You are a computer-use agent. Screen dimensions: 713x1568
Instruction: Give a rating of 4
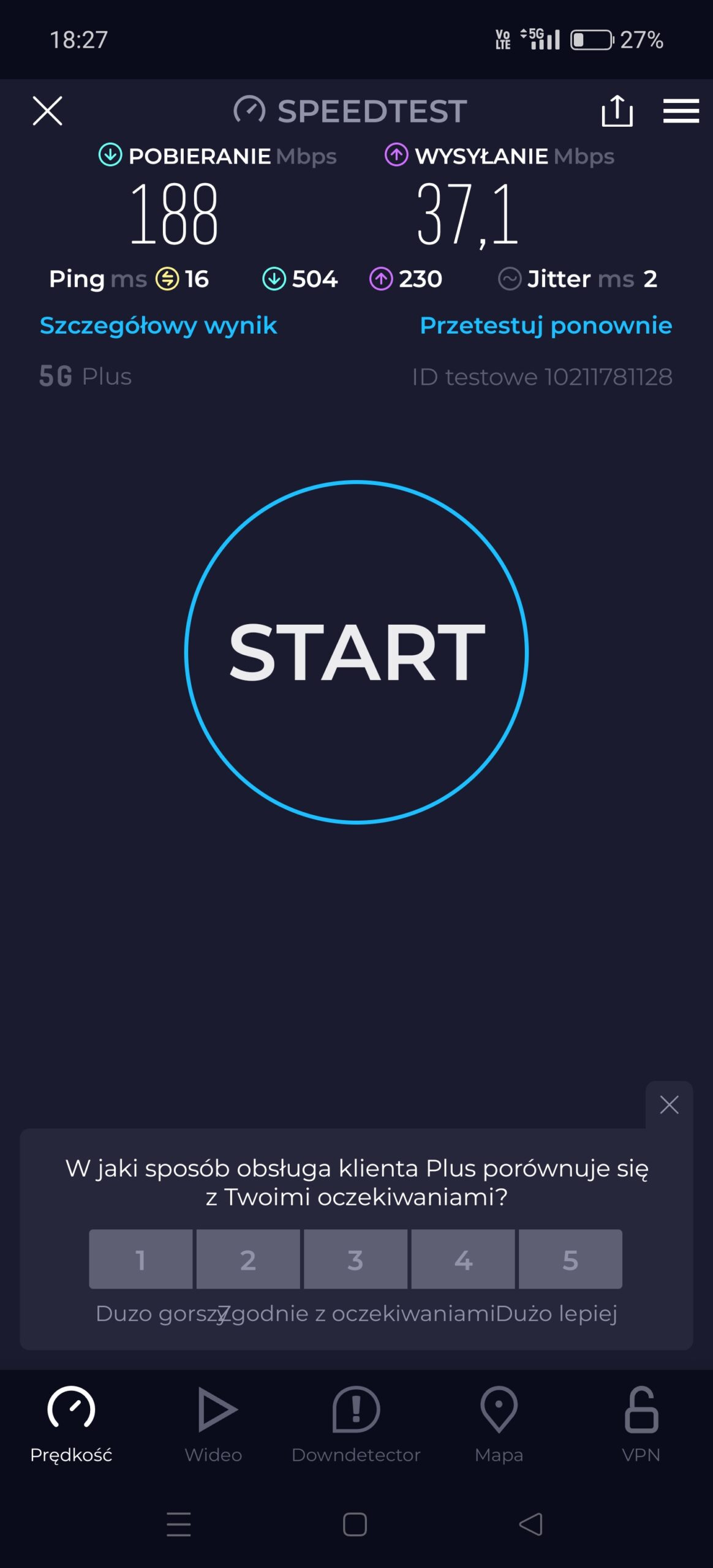[463, 1259]
